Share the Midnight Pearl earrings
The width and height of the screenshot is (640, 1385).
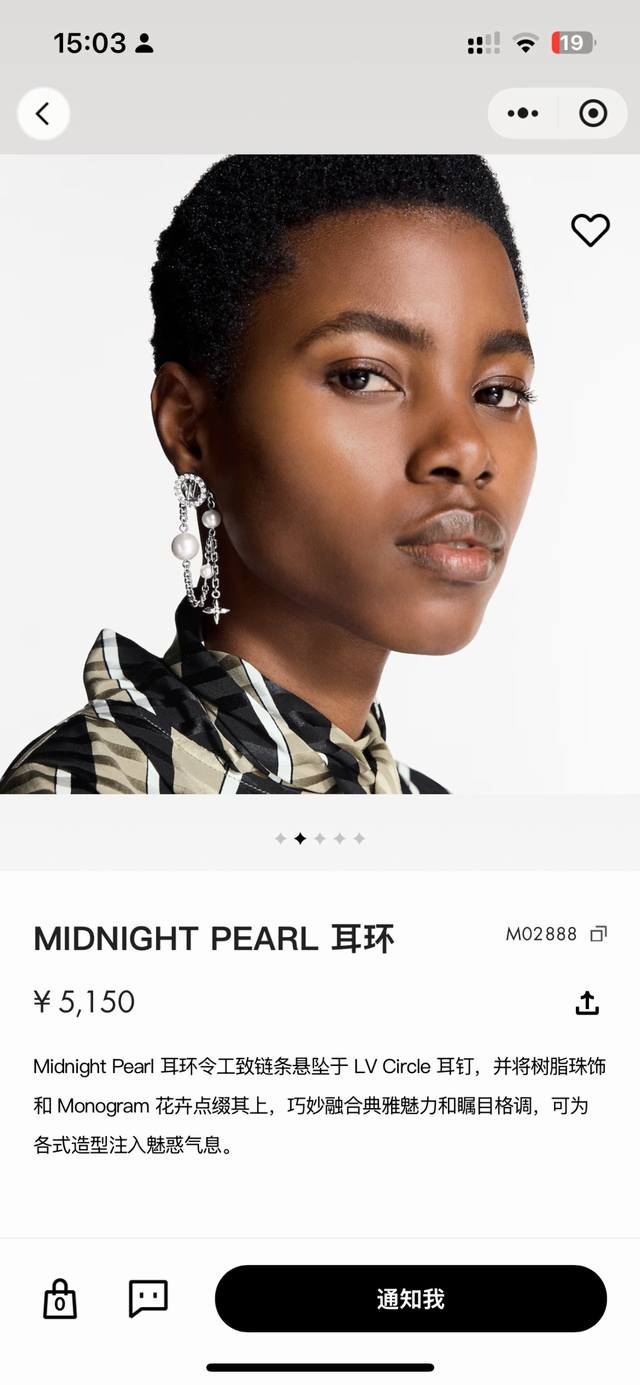(587, 1002)
